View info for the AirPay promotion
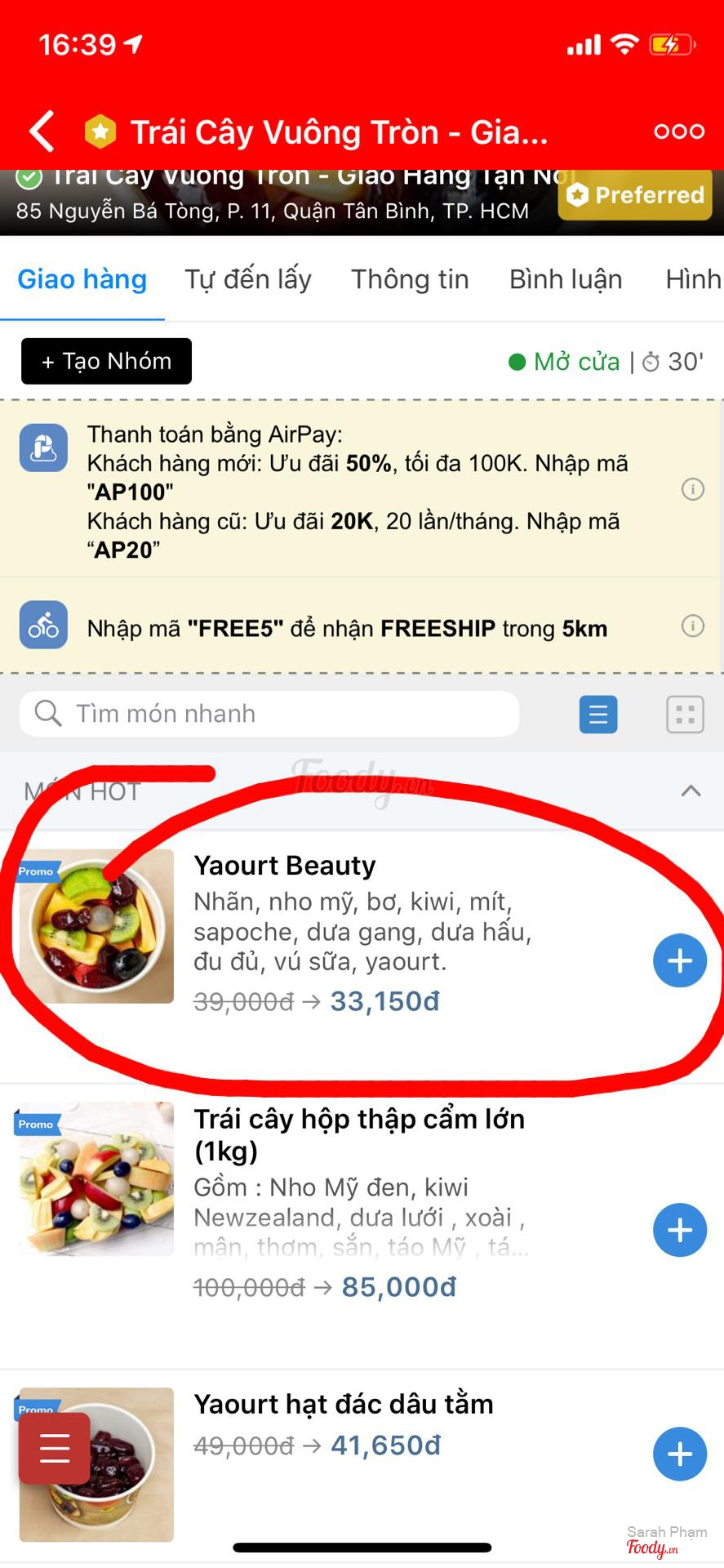 point(692,489)
